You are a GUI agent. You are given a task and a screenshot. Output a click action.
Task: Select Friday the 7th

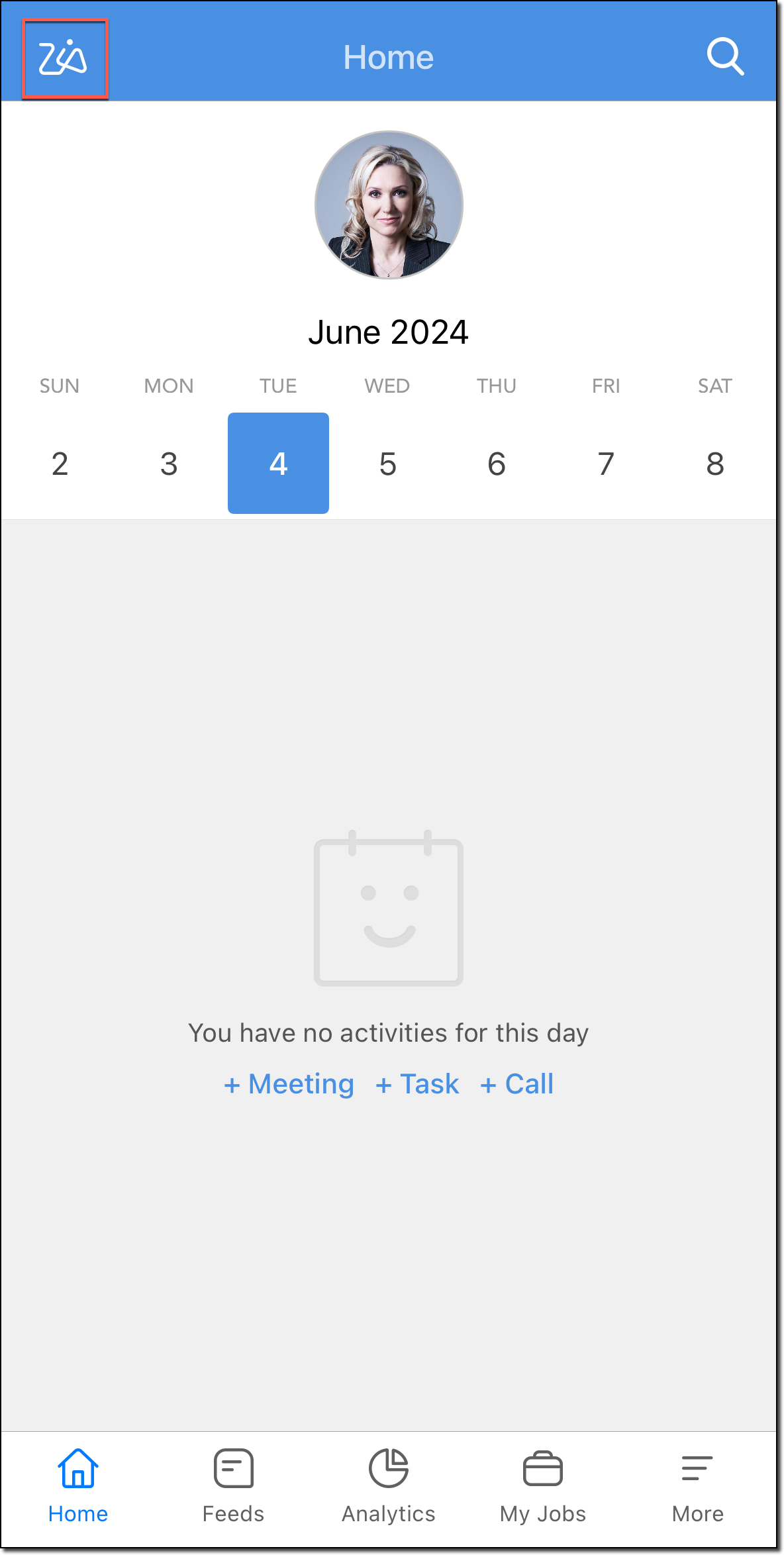tap(606, 464)
